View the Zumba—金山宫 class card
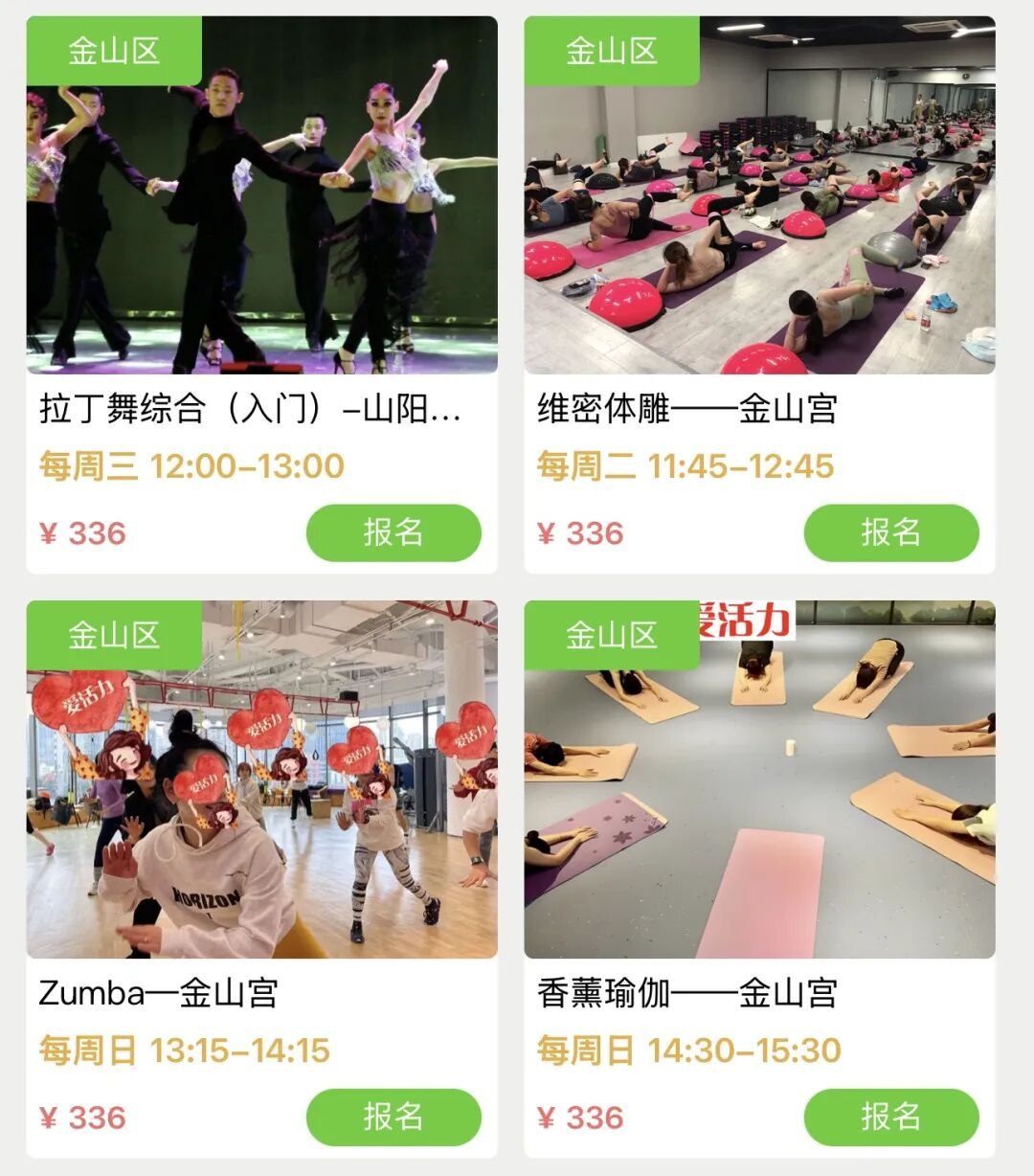This screenshot has width=1034, height=1176. click(x=260, y=993)
